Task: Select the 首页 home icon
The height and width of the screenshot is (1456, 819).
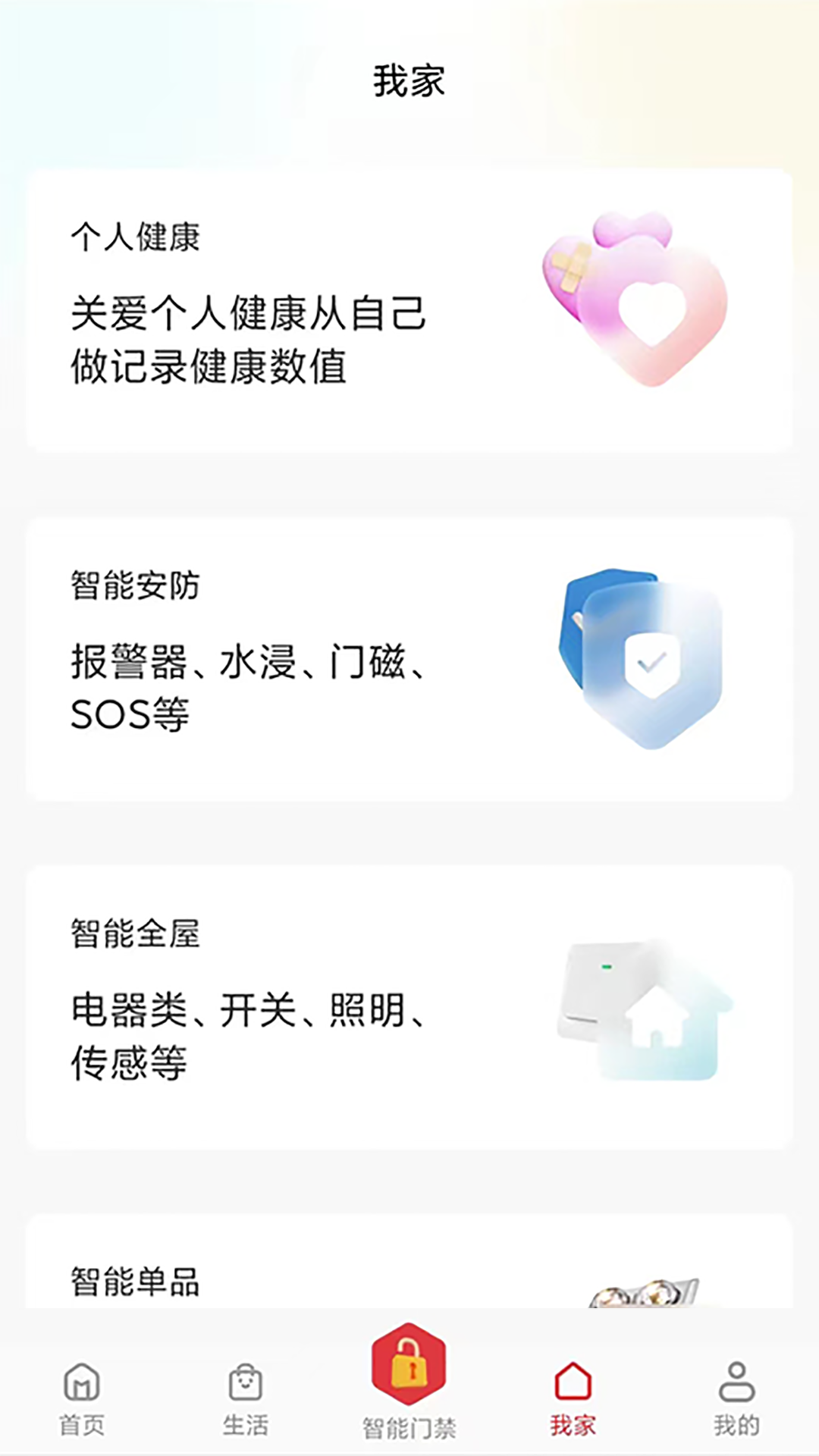Action: point(82,1382)
